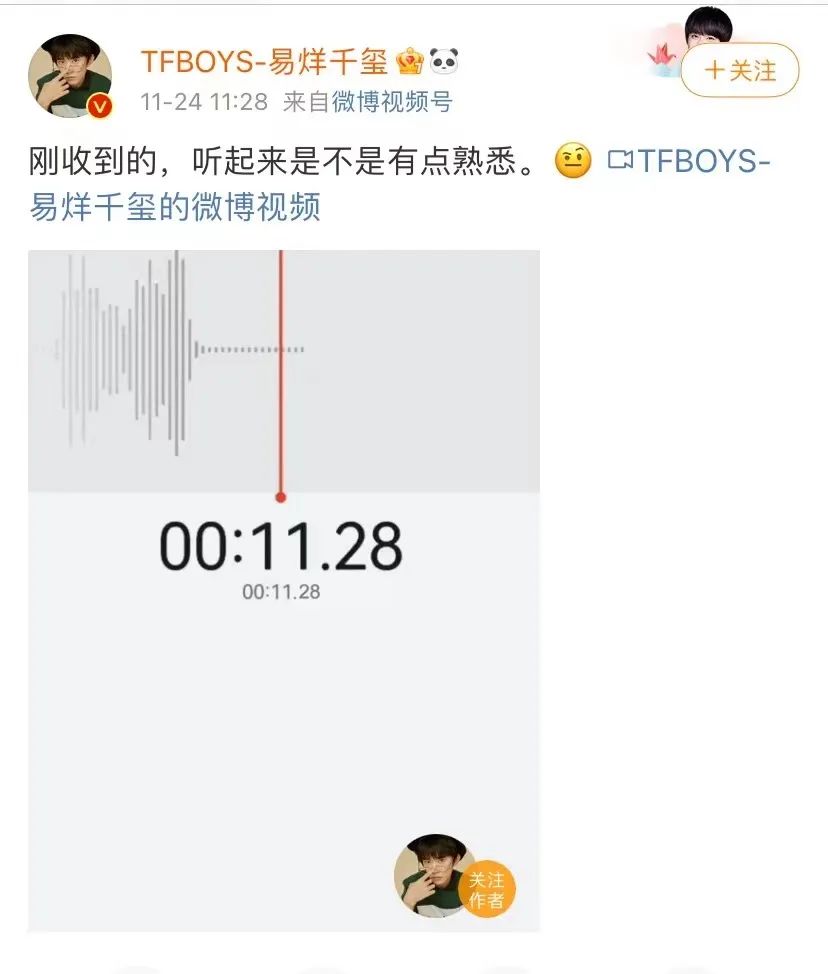Open the profile avatar beside the username
828x974 pixels.
(x=69, y=76)
